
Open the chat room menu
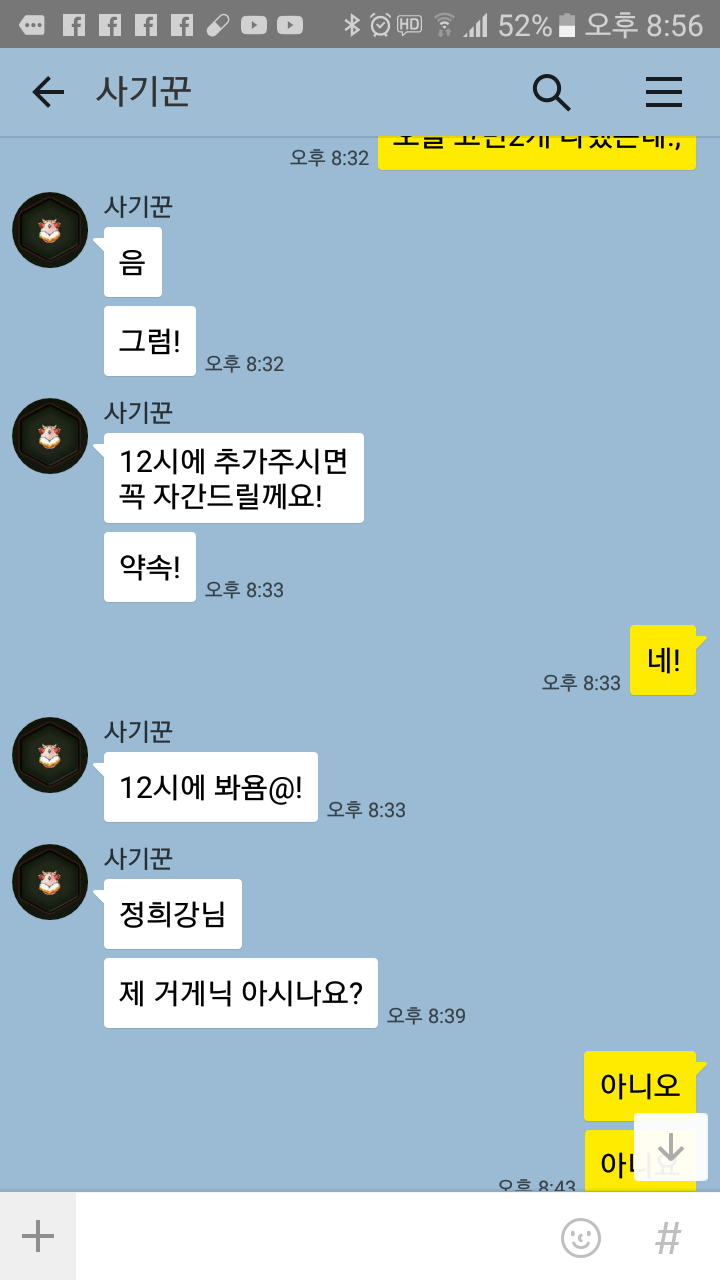coord(663,92)
